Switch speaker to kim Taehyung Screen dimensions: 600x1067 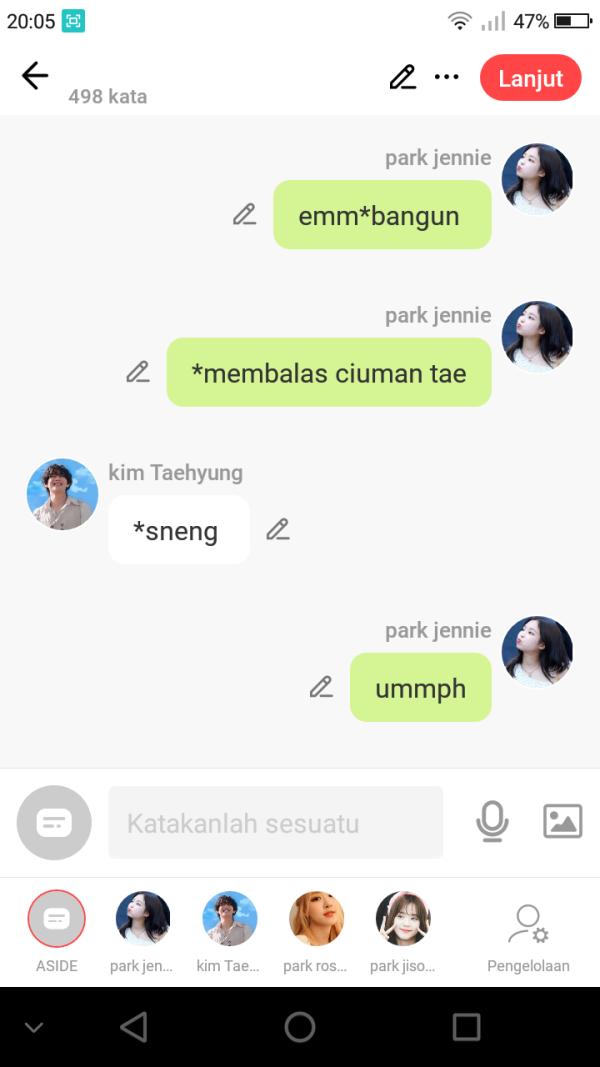coord(229,919)
